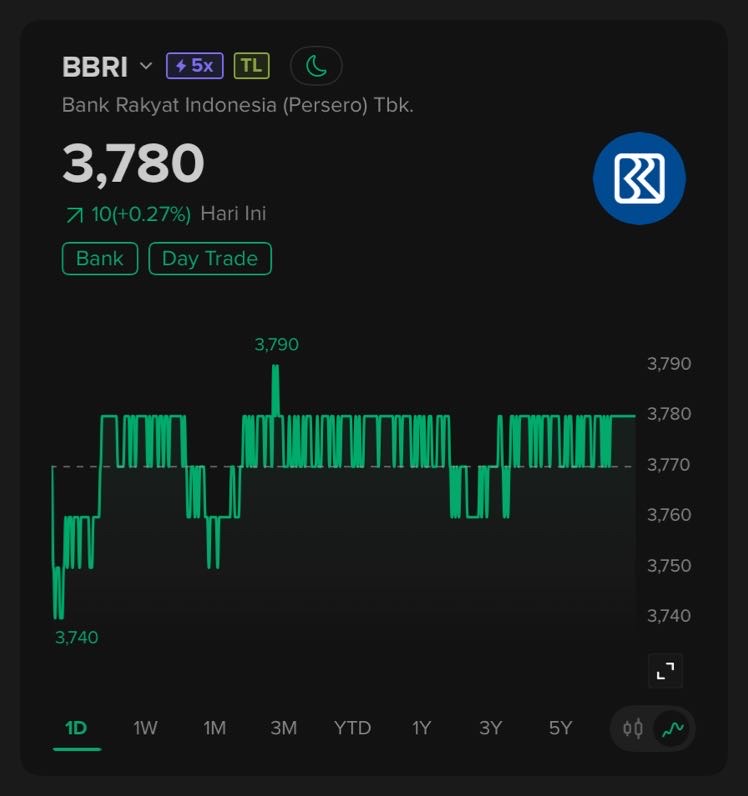The width and height of the screenshot is (748, 796).
Task: Select the Bank sector chip
Action: coord(100,258)
